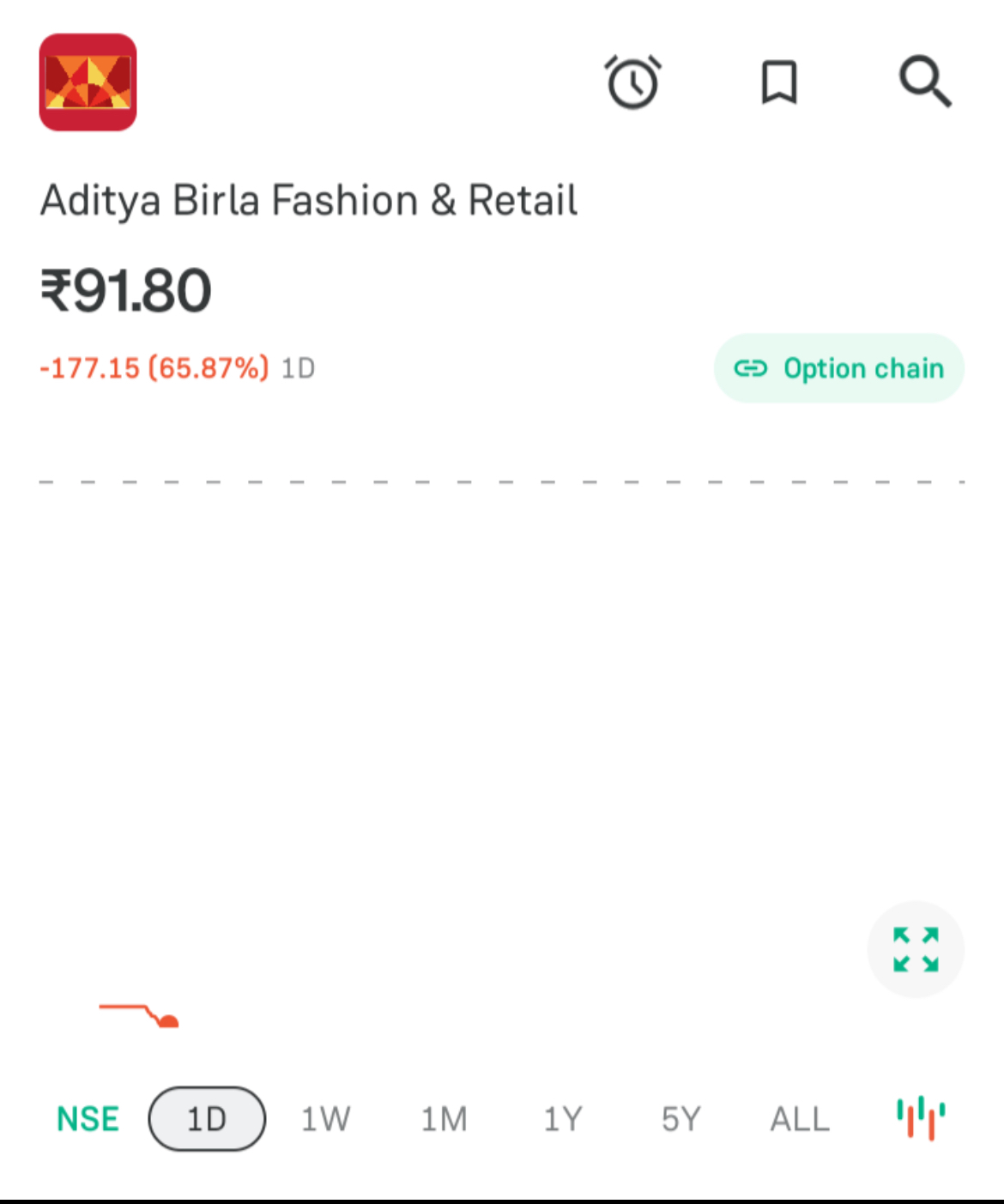
Task: Set a price alert with the alarm icon
Action: point(633,82)
